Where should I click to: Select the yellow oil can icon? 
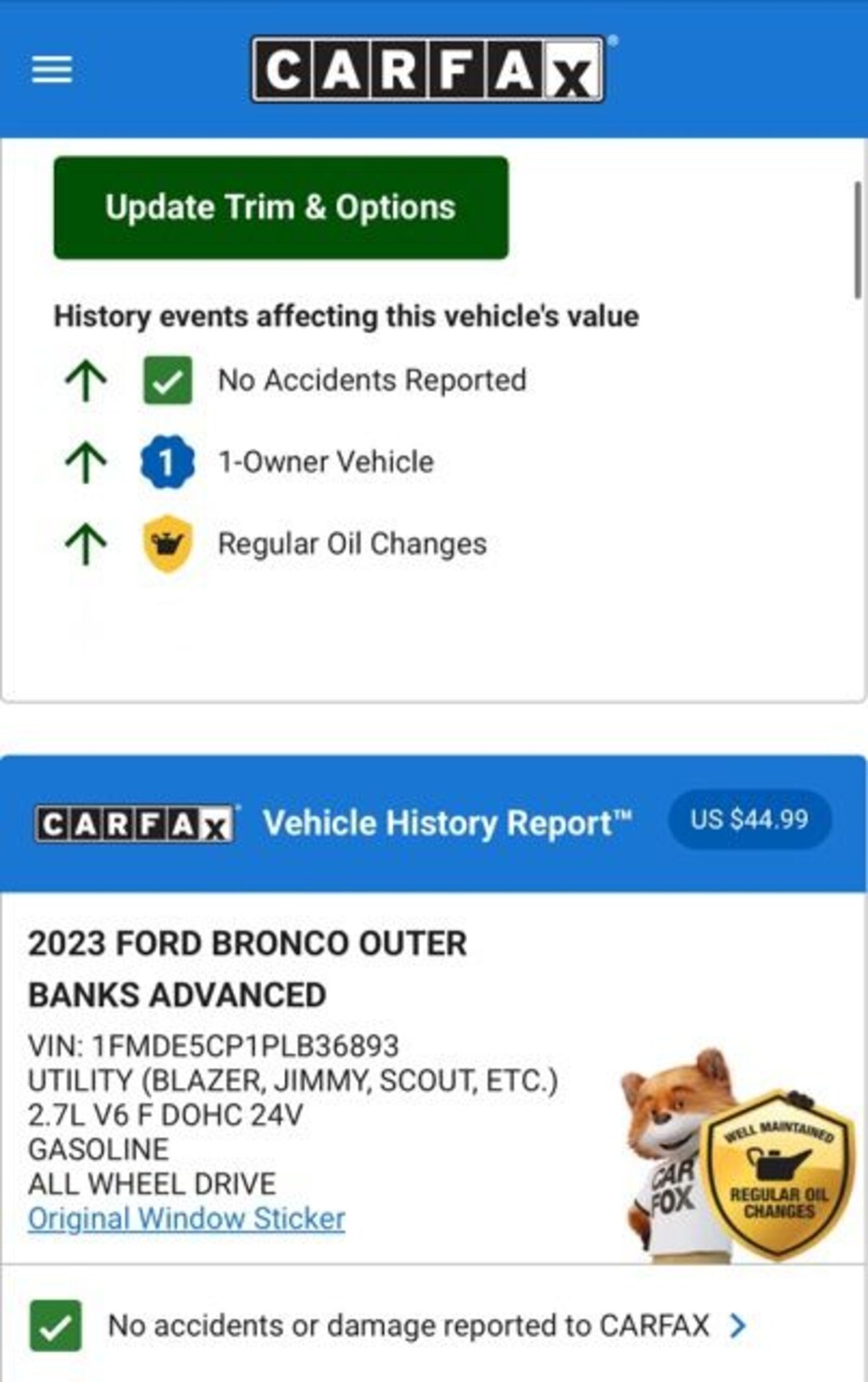[169, 543]
